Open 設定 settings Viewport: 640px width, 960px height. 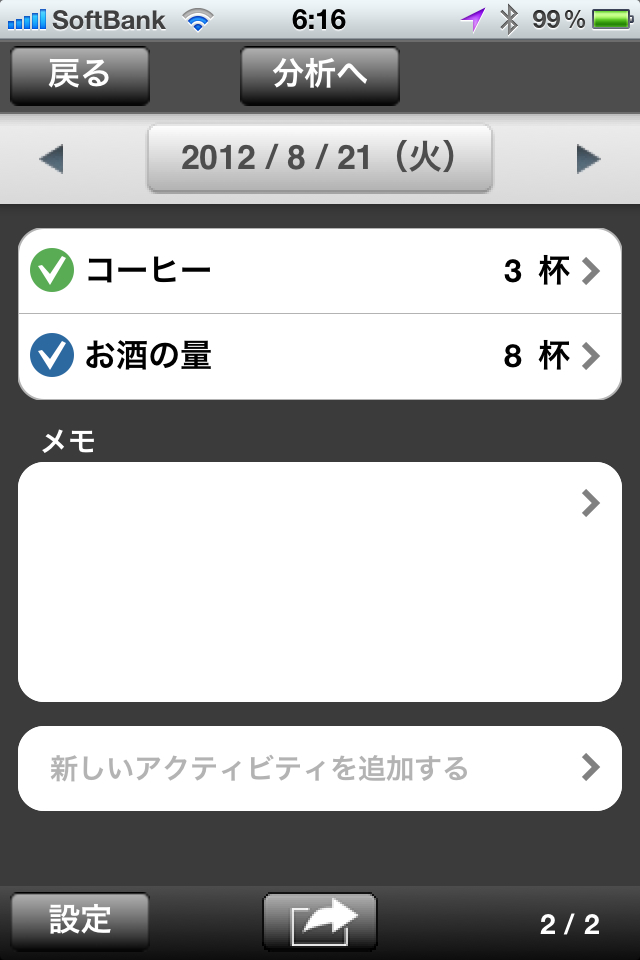coord(80,920)
